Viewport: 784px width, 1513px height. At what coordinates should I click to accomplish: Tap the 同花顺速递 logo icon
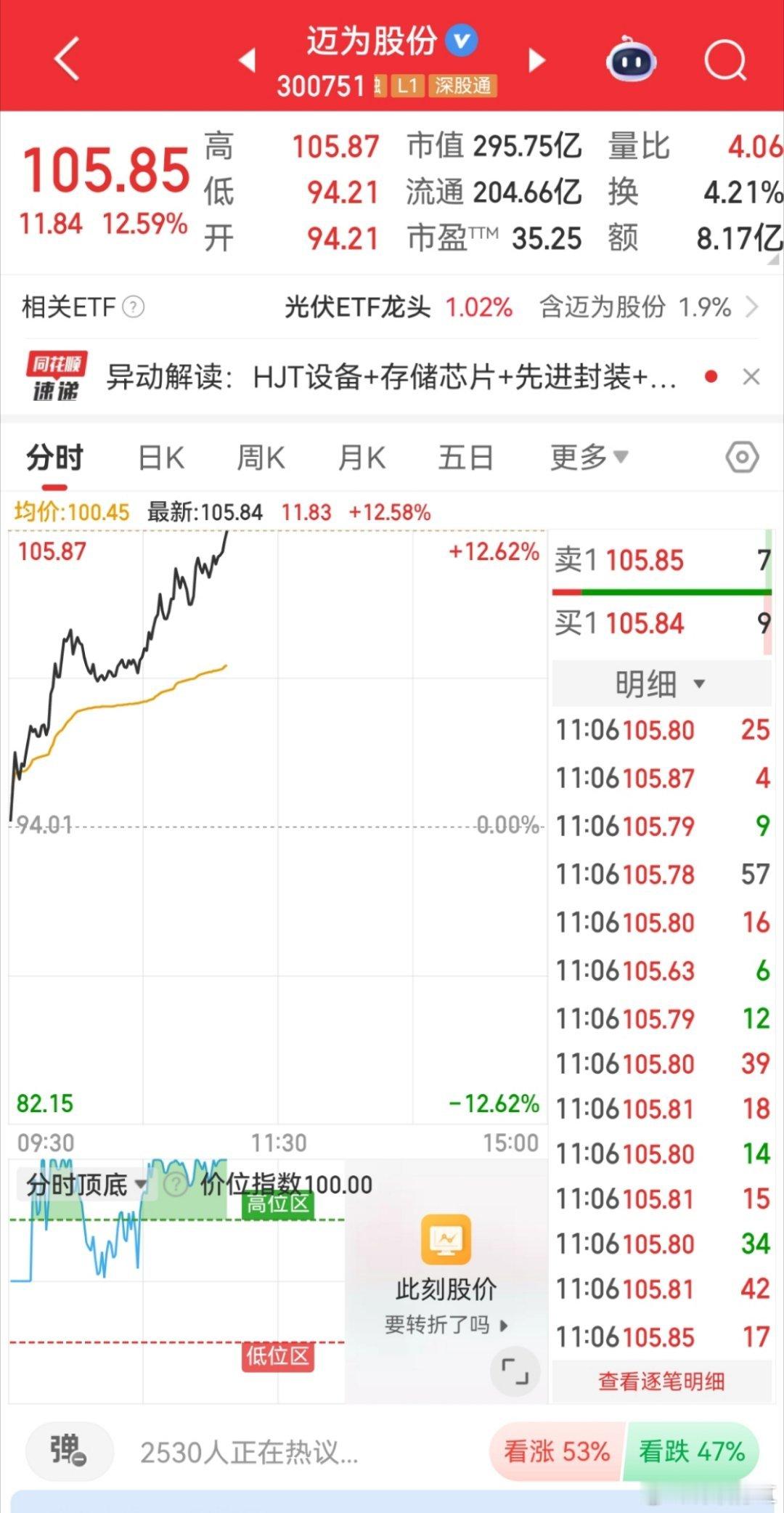click(58, 373)
